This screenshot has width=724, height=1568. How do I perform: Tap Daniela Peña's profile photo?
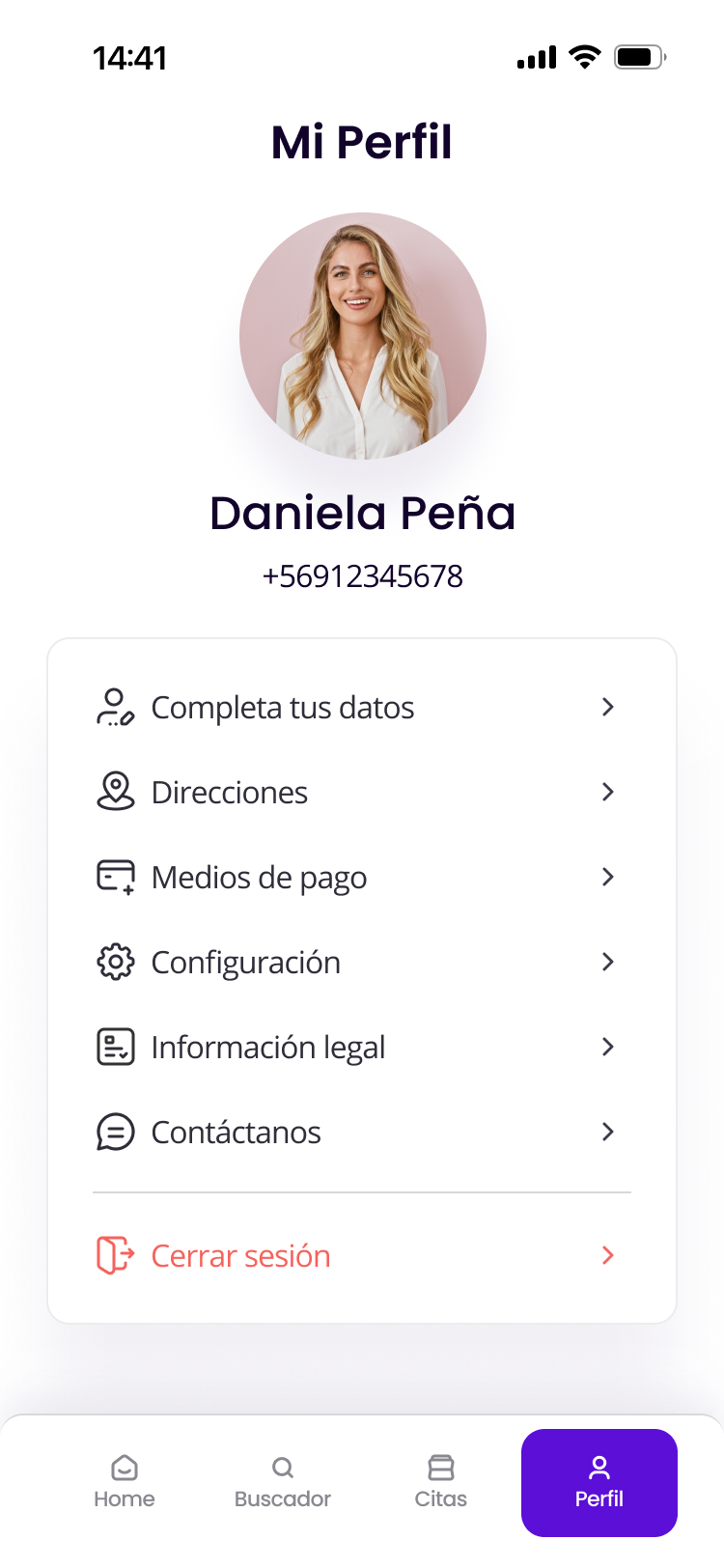(x=362, y=336)
